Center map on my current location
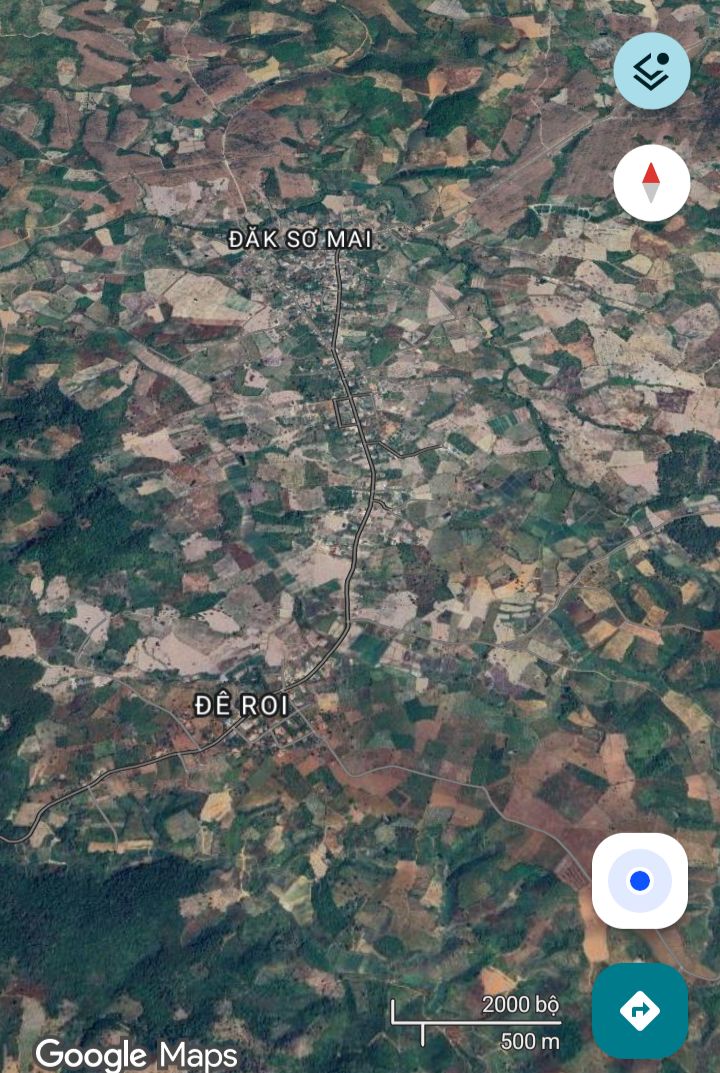 point(640,881)
